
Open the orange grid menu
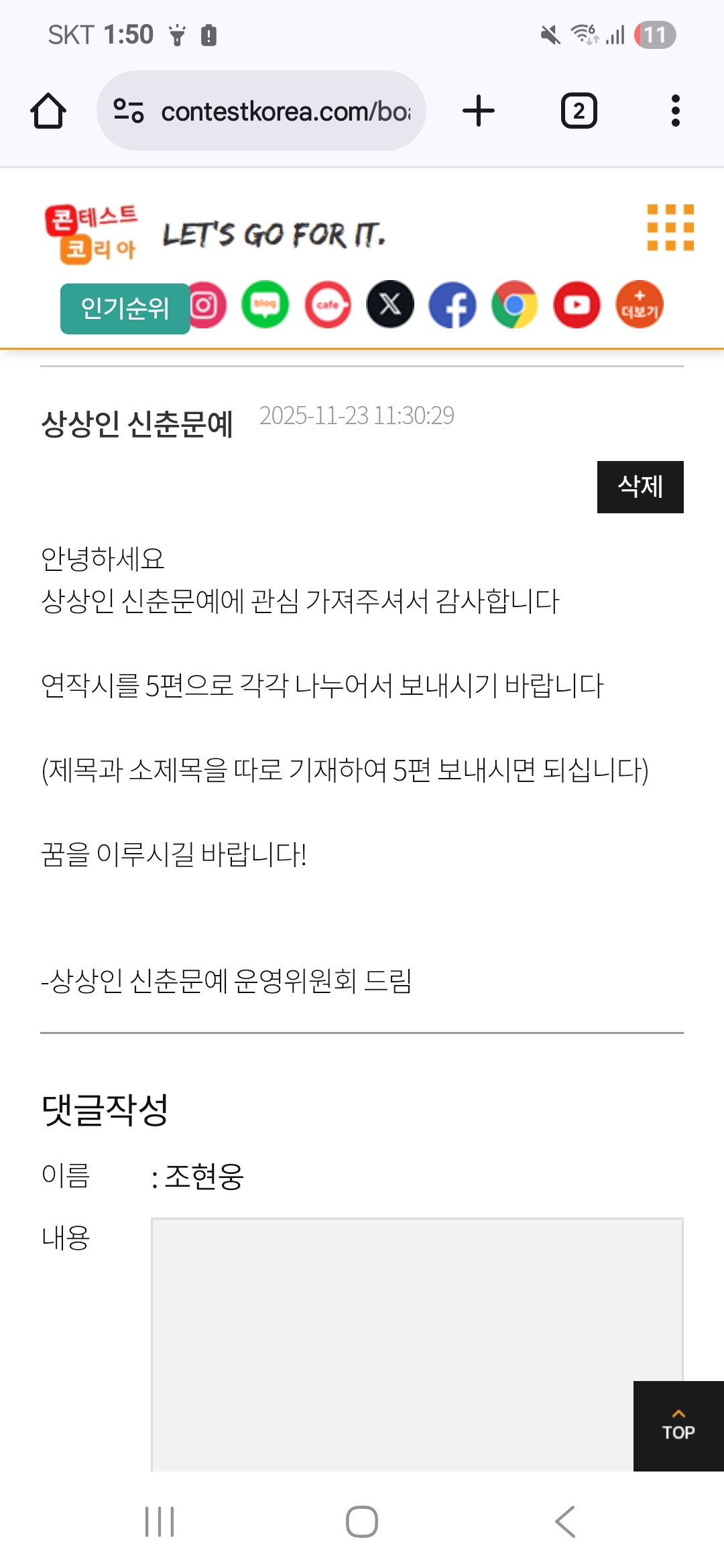670,228
